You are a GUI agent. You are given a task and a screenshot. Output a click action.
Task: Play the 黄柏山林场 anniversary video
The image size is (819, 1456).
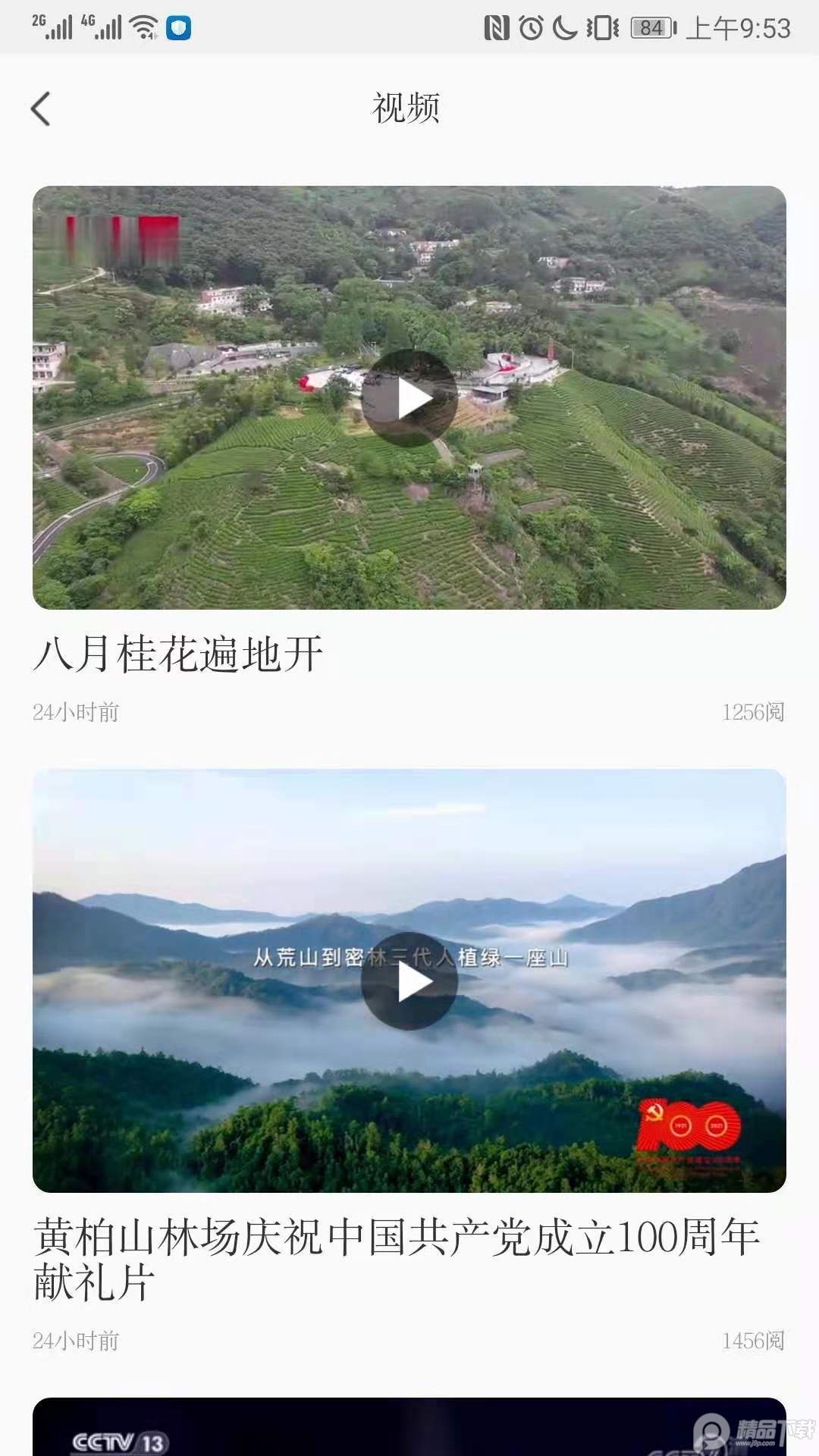[x=409, y=981]
